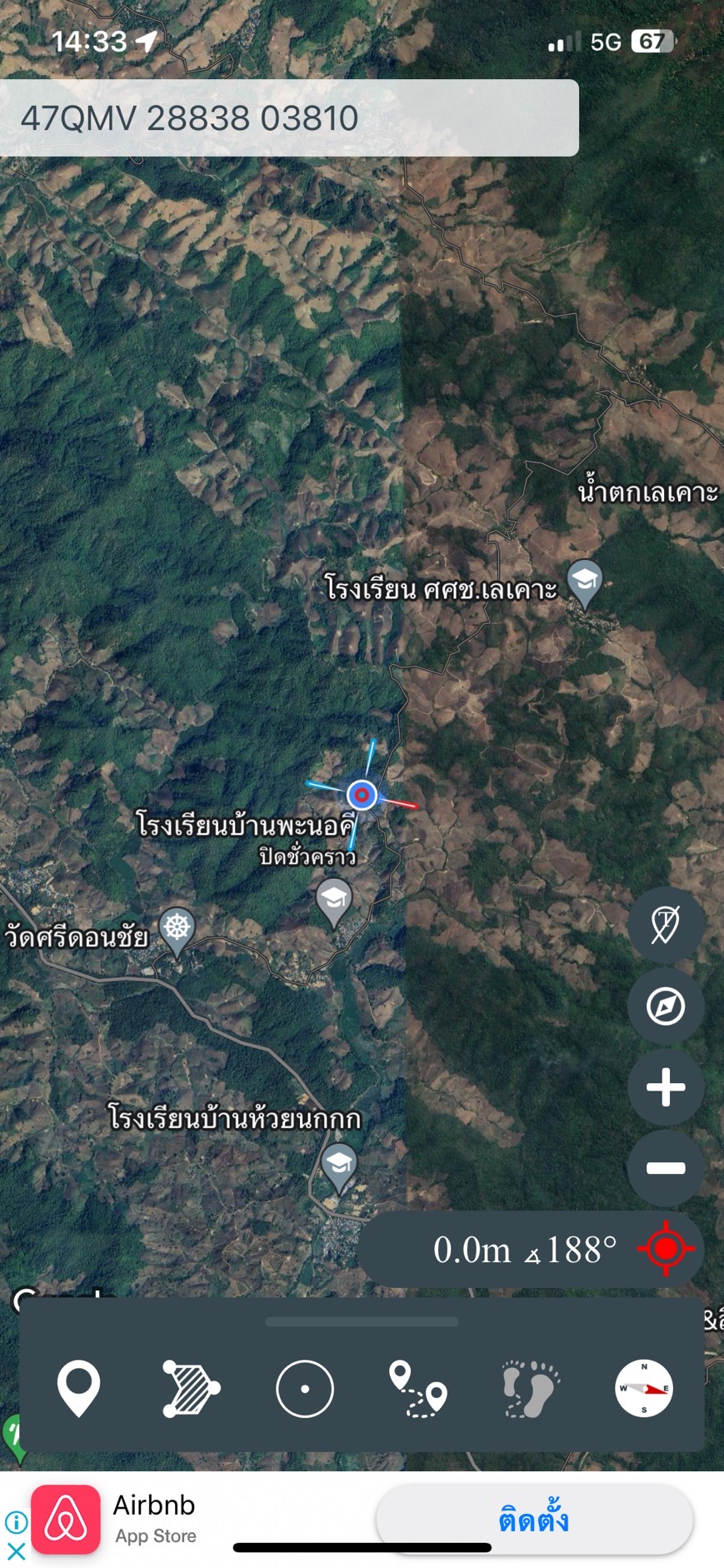Start footprint tracking tool
Image resolution: width=724 pixels, height=1568 pixels.
(x=531, y=1388)
